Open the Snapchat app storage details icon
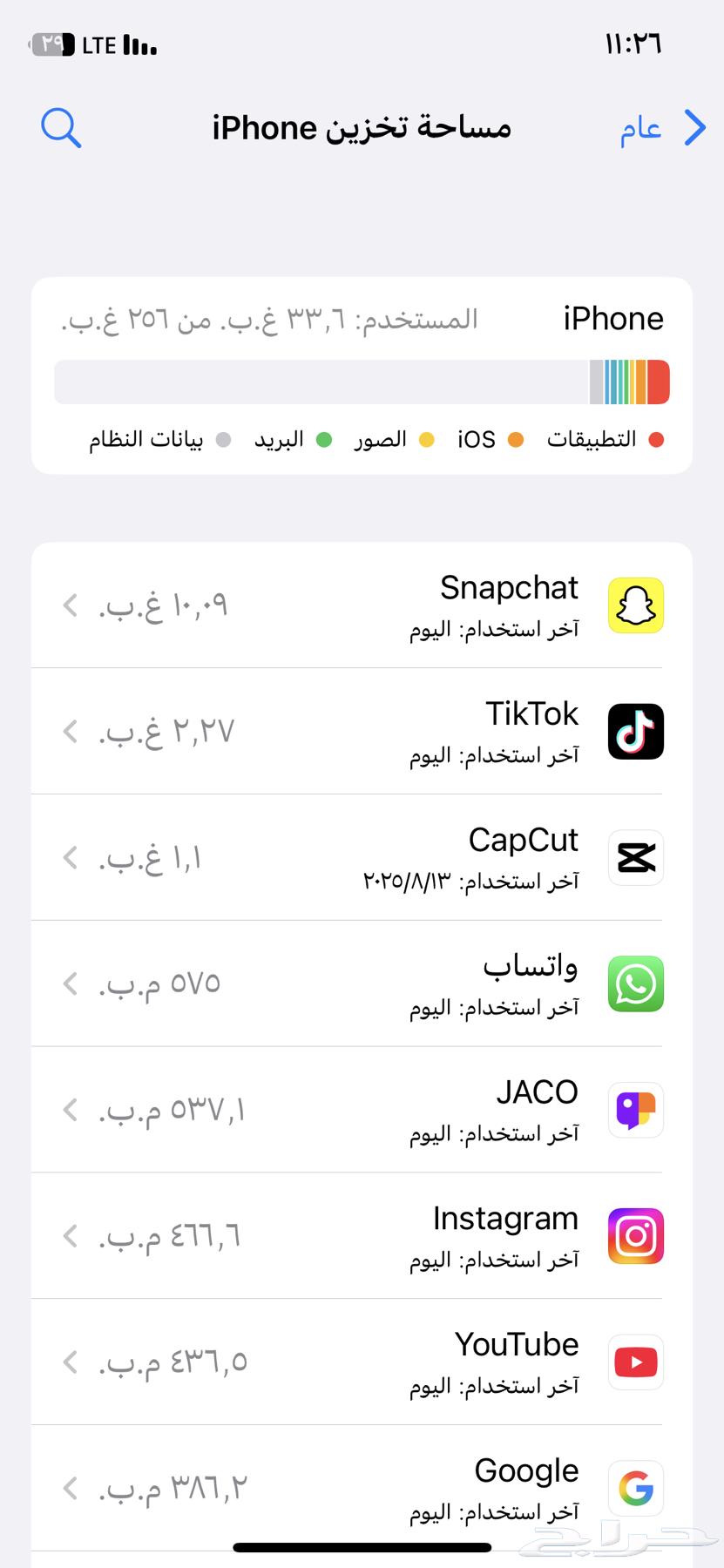The image size is (724, 1568). click(x=635, y=605)
